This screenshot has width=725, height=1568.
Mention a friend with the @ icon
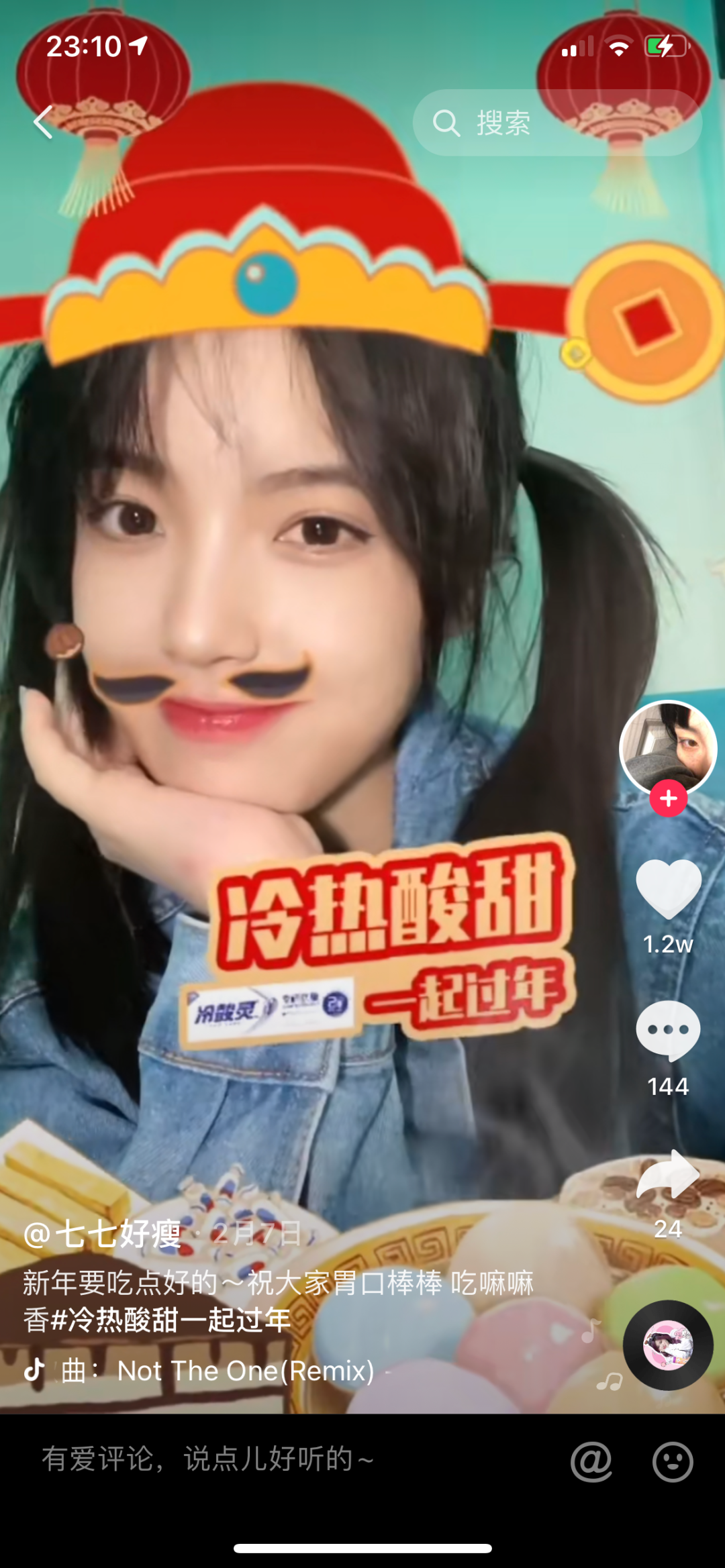click(591, 1461)
